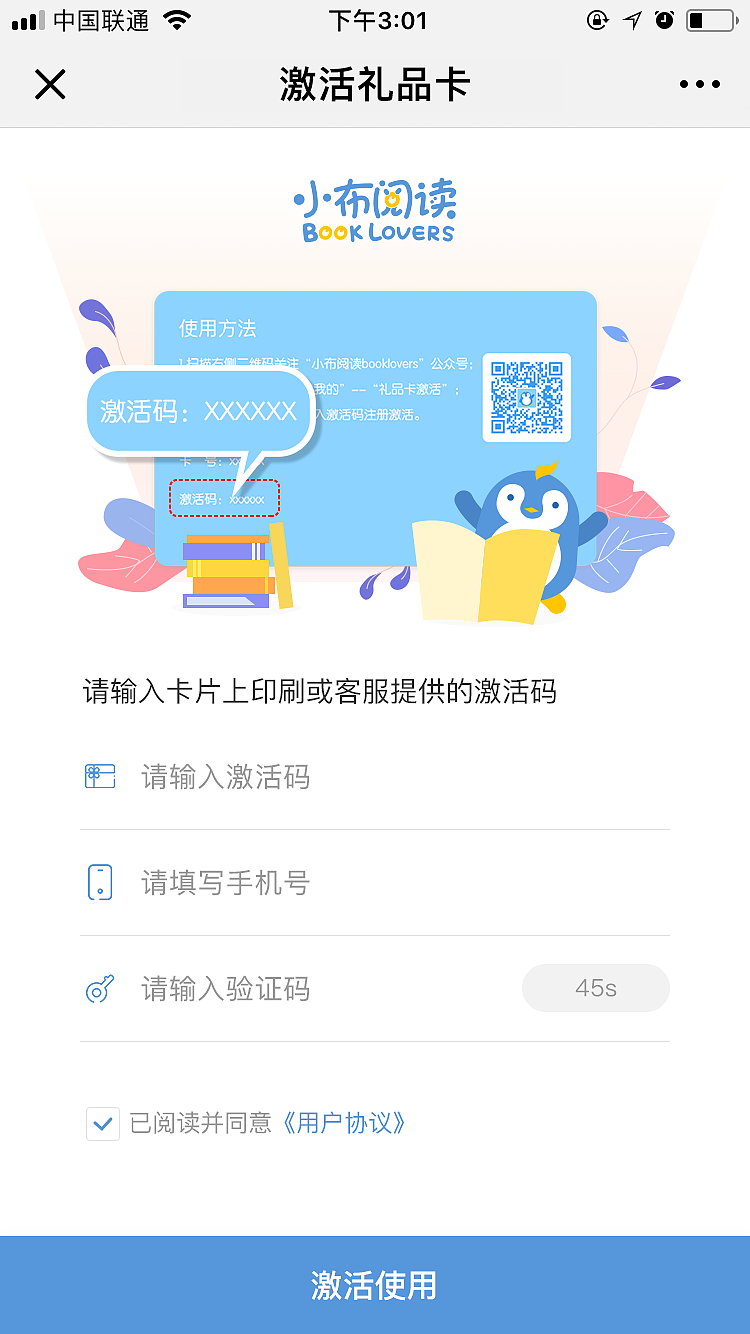
Task: Tap the QR code on the blue gift card
Action: pyautogui.click(x=526, y=397)
